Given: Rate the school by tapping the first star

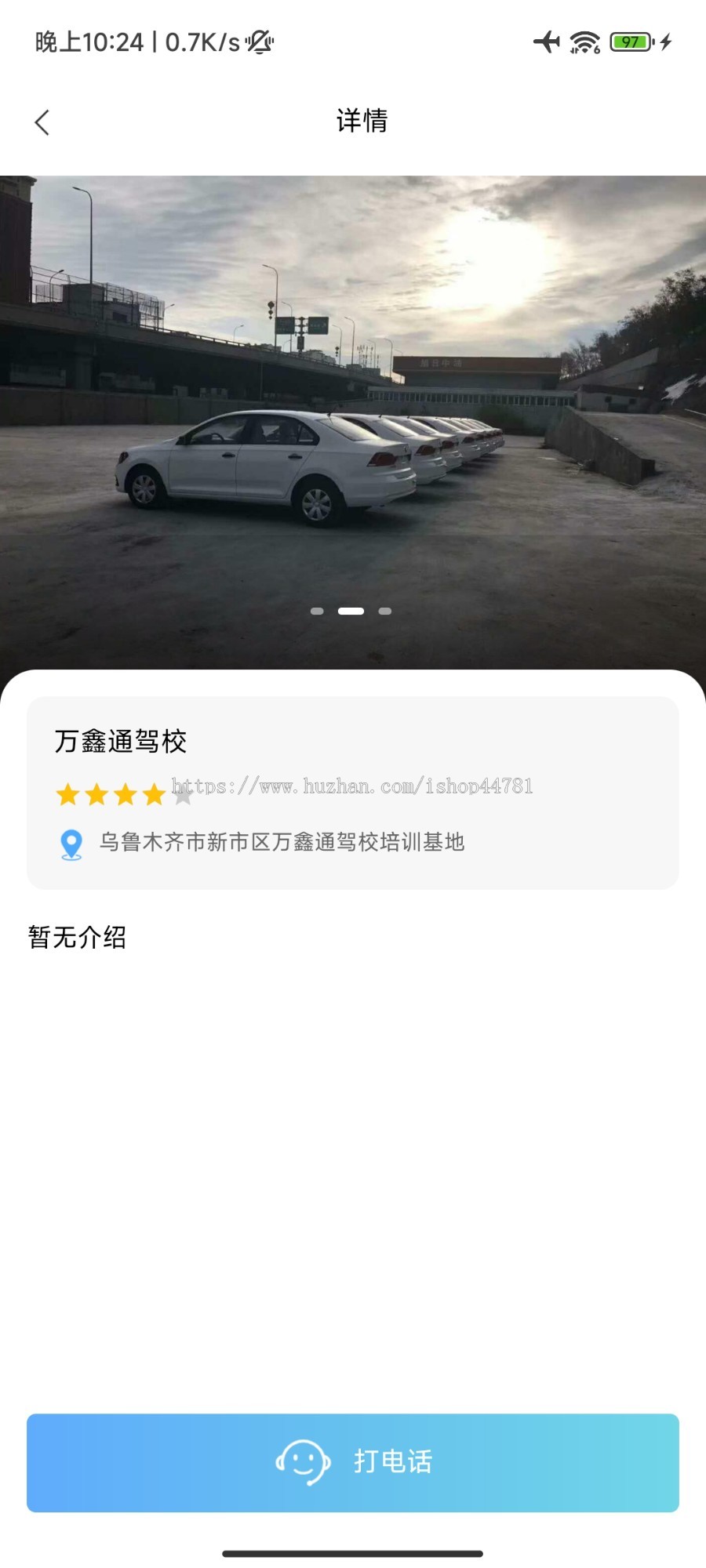Looking at the screenshot, I should pos(69,794).
